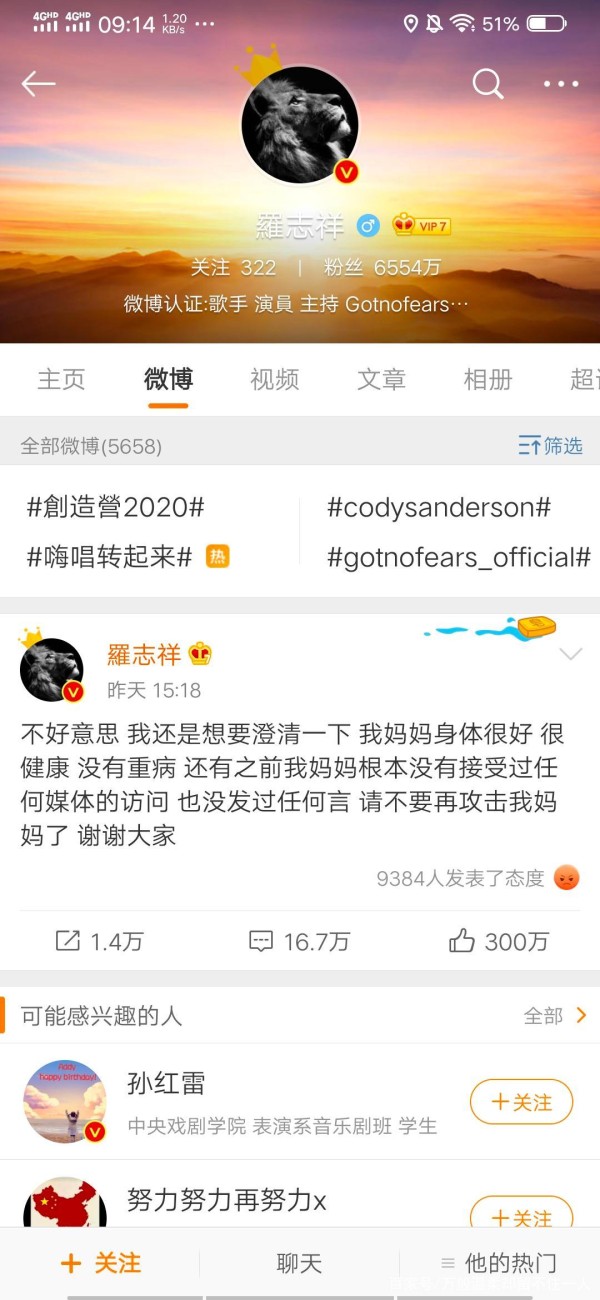Switch to the 文章 tab
Viewport: 600px width, 1300px height.
pos(381,379)
